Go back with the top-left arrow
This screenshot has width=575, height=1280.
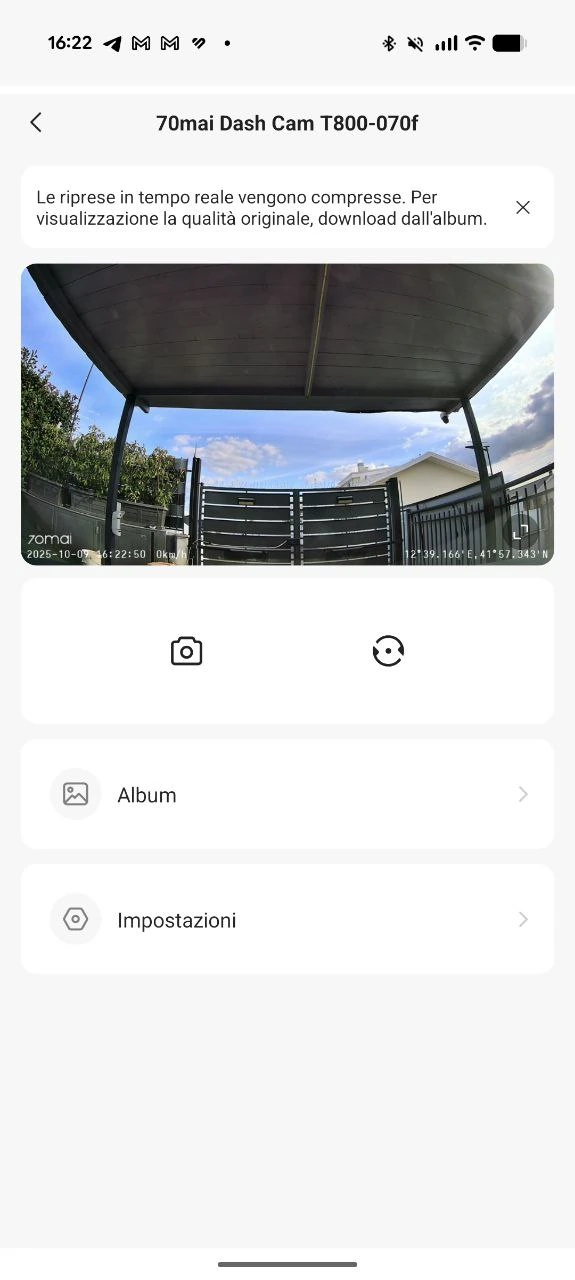pos(36,122)
